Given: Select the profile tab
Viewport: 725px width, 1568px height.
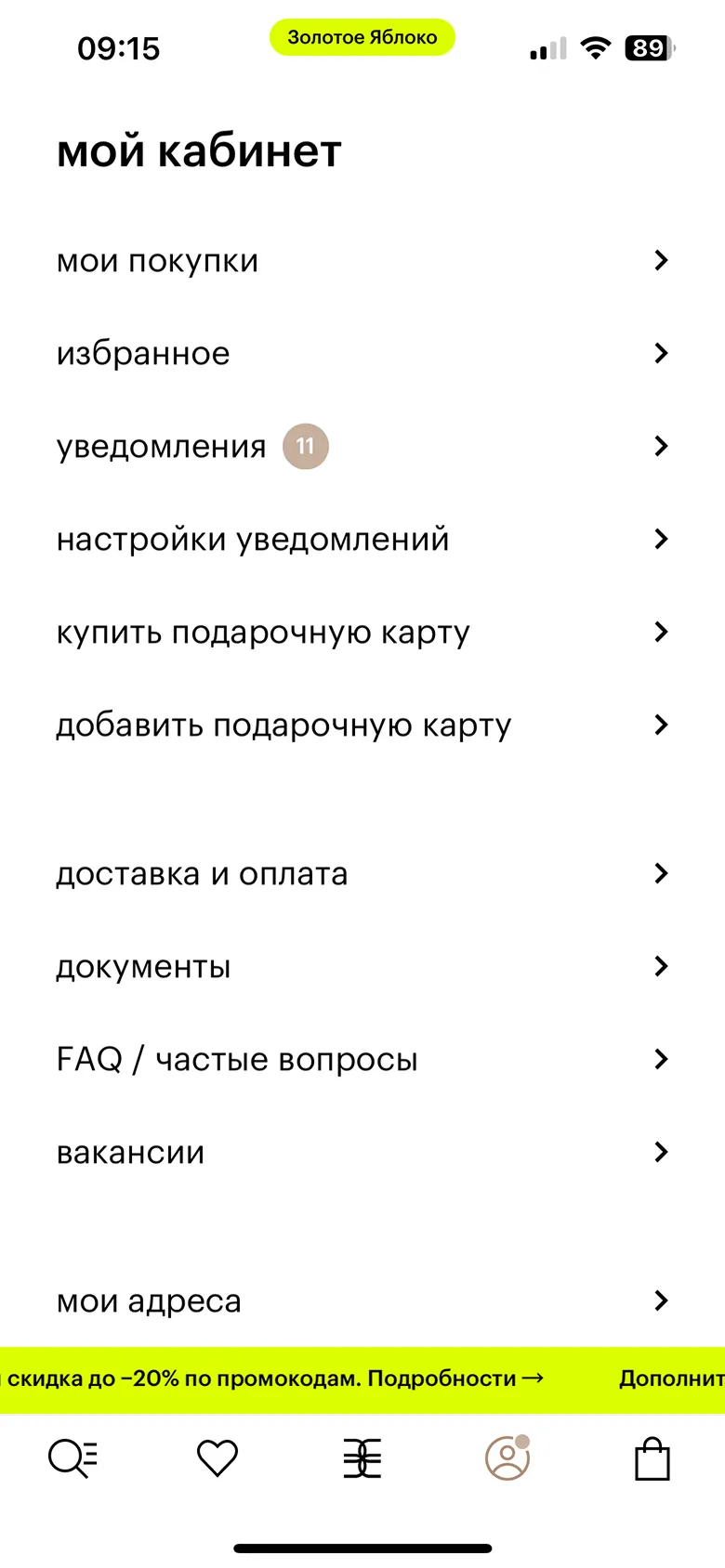Looking at the screenshot, I should pos(507,1458).
